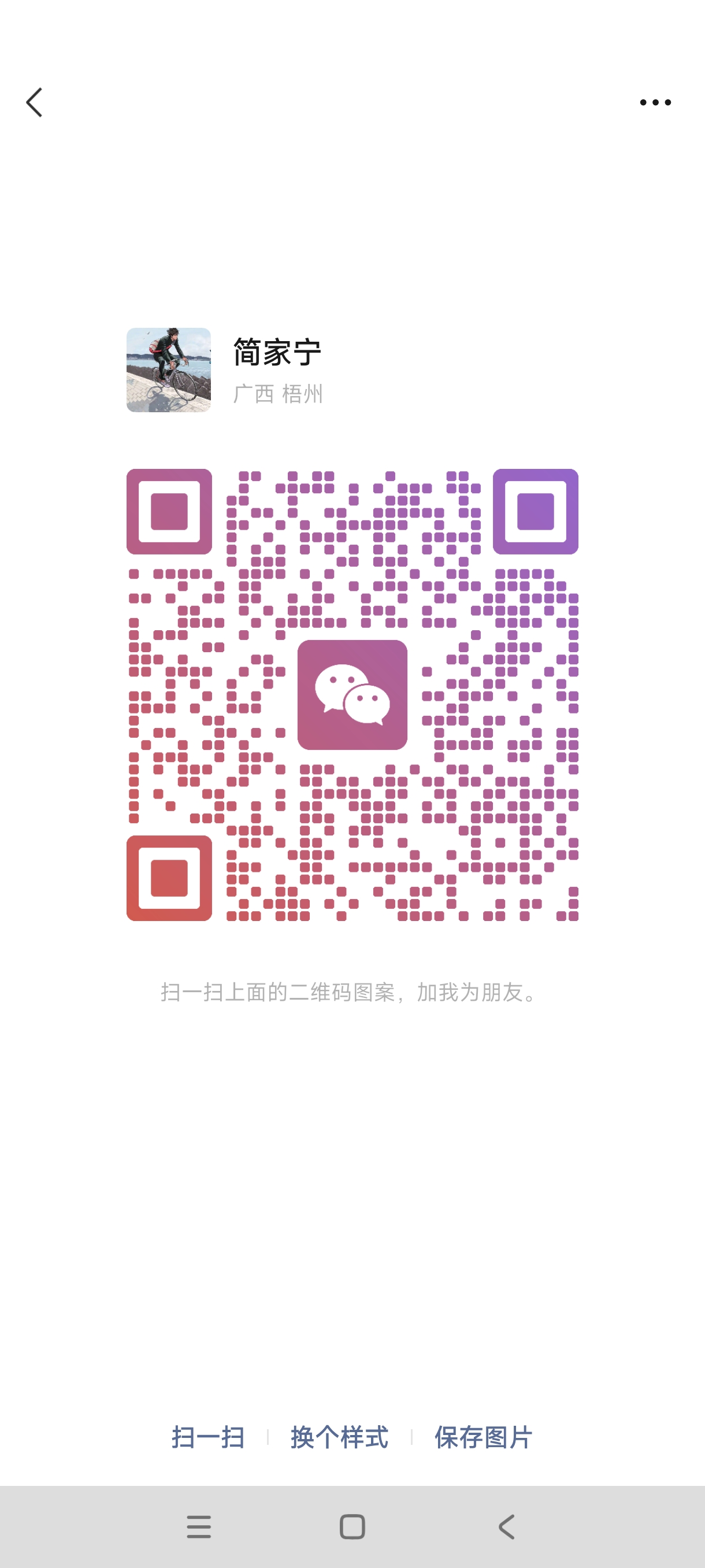This screenshot has height=1568, width=705.
Task: Return to the system home screen
Action: (x=352, y=1526)
